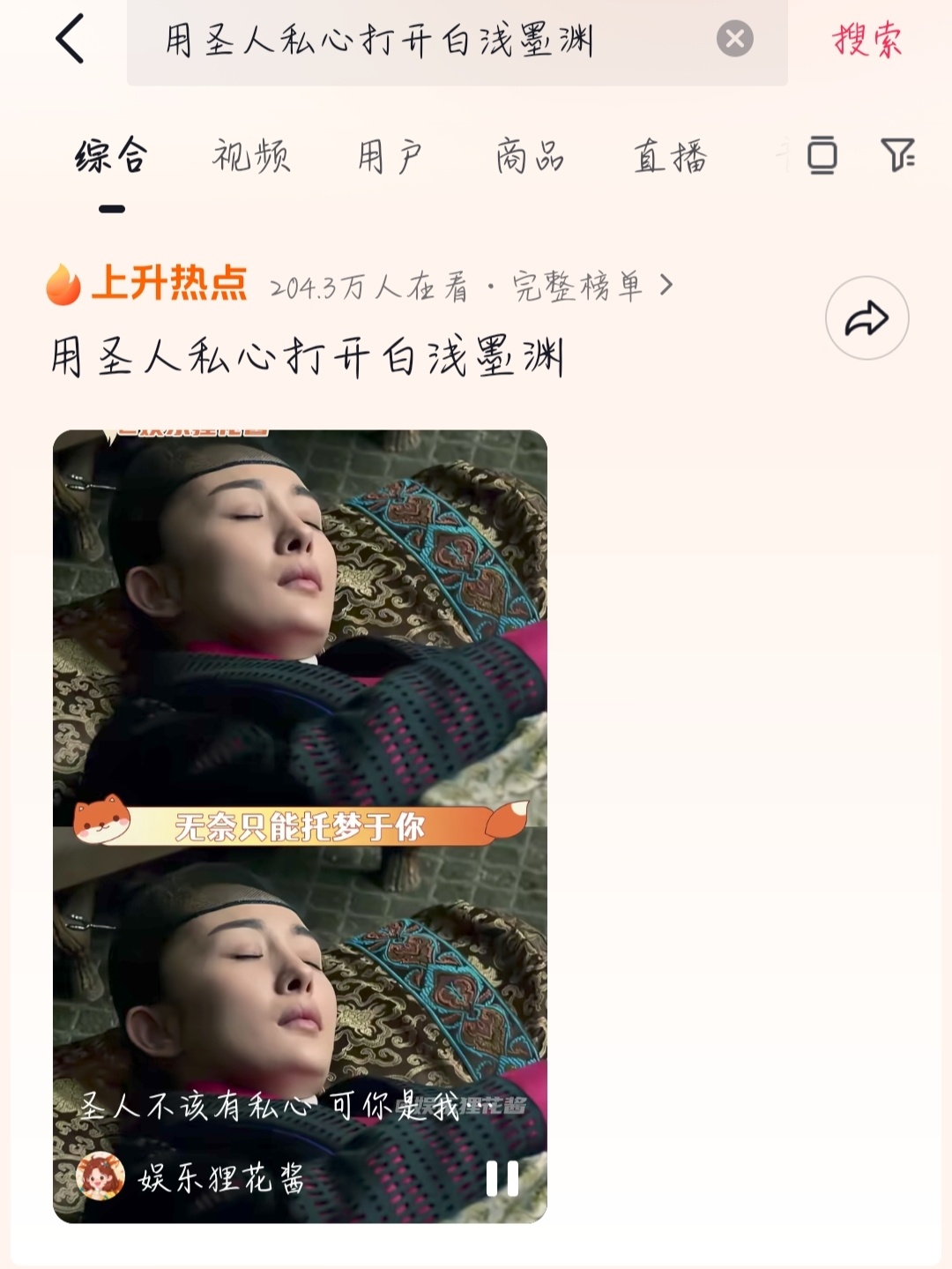
Task: Open the 商品 tab
Action: 530,157
